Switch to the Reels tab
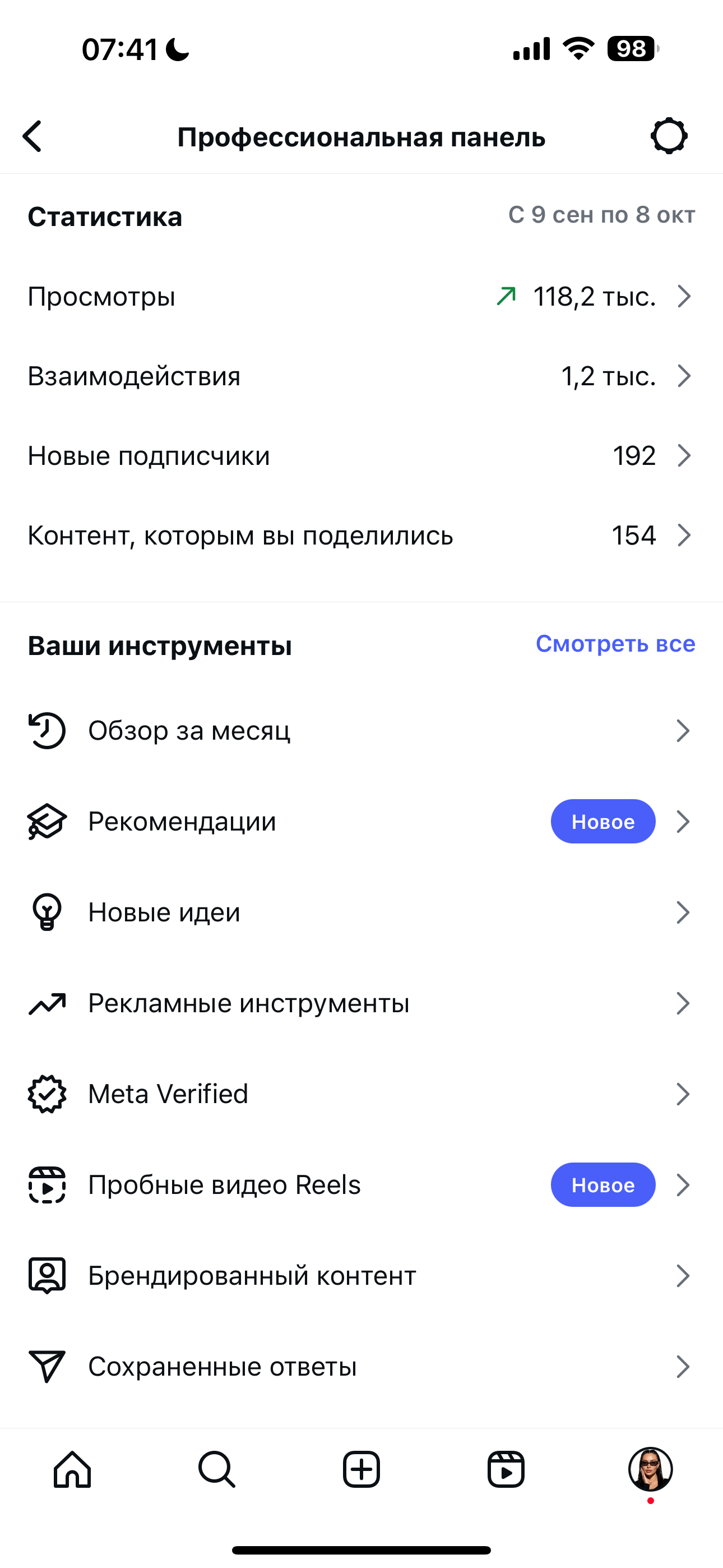This screenshot has width=723, height=1568. [506, 1469]
